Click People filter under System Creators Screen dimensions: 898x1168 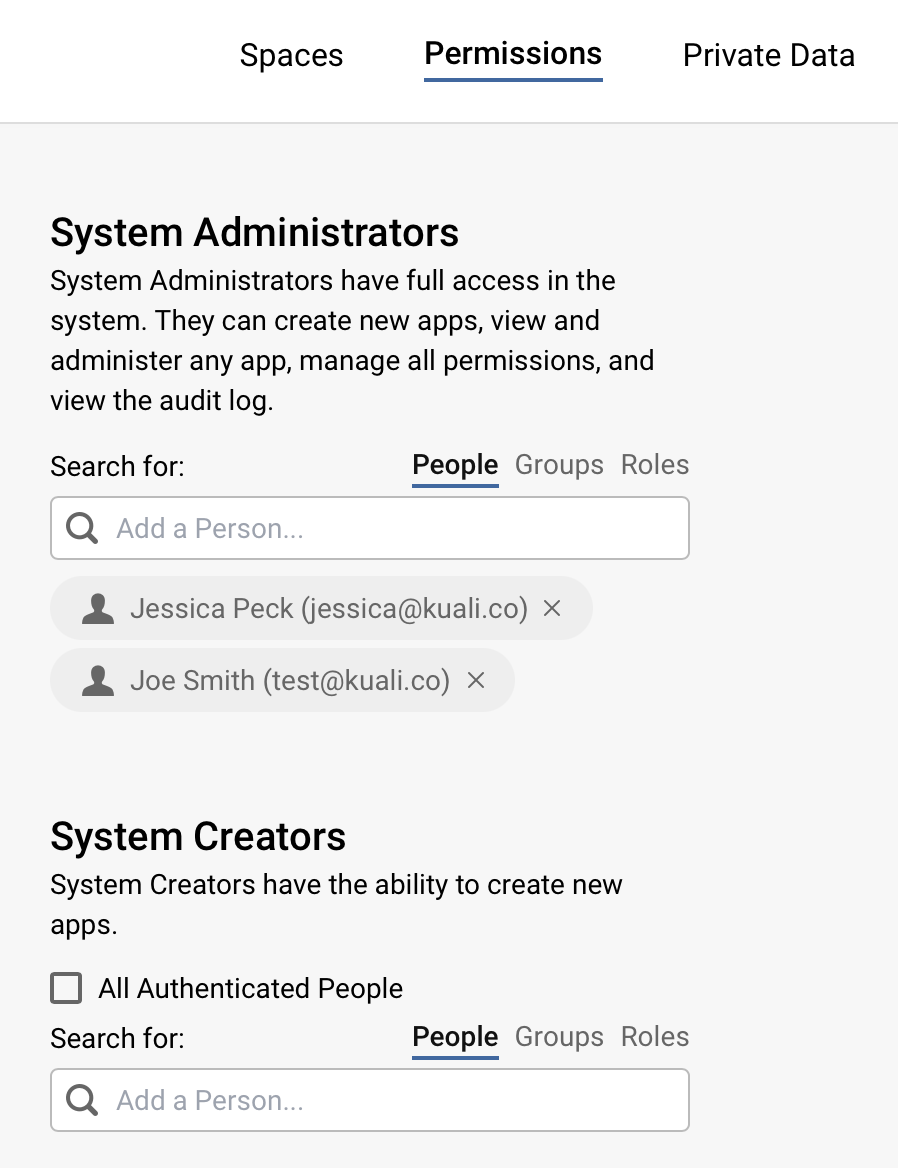point(454,1037)
